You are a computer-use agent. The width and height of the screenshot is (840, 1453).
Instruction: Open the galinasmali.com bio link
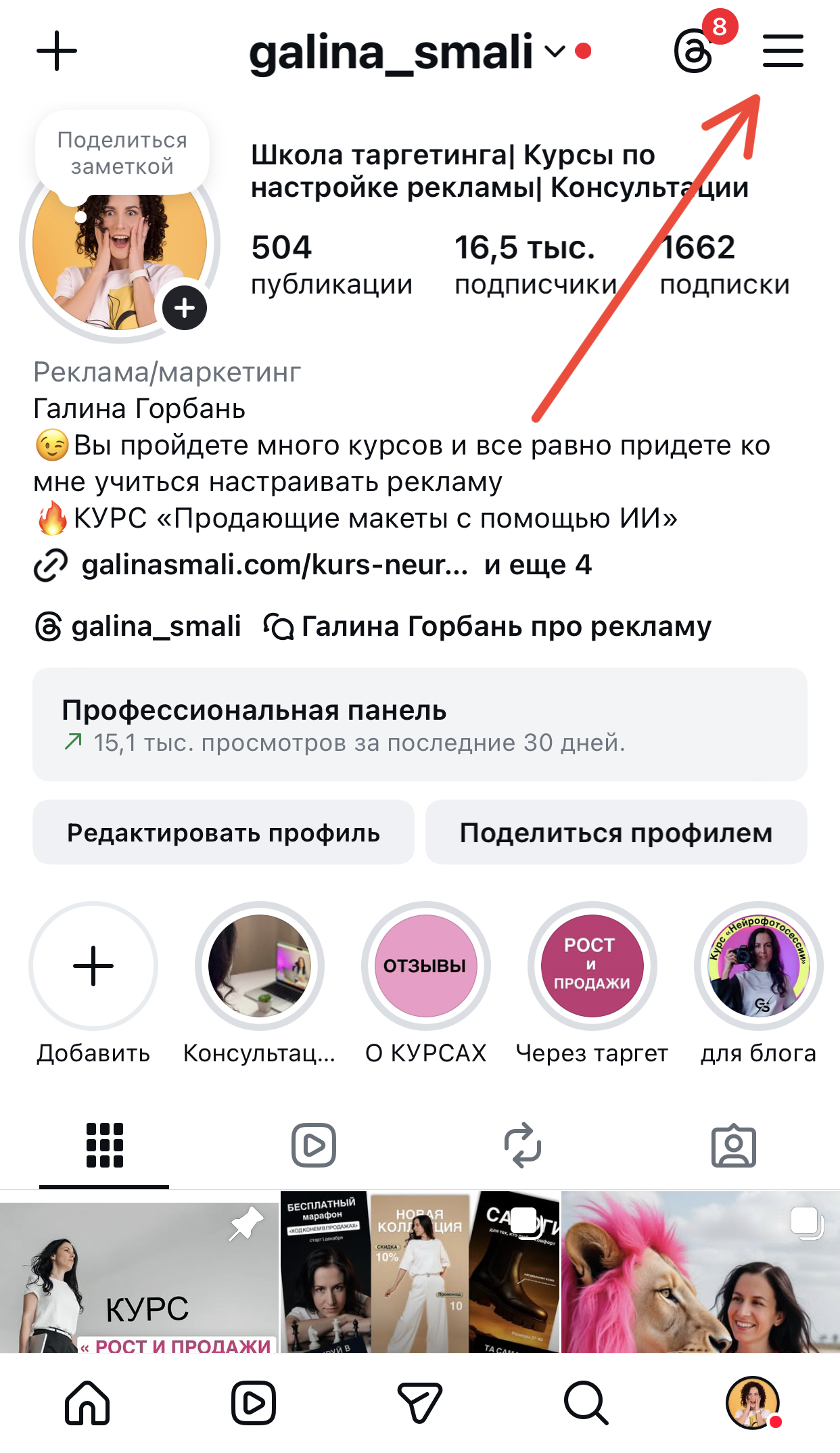(x=274, y=565)
